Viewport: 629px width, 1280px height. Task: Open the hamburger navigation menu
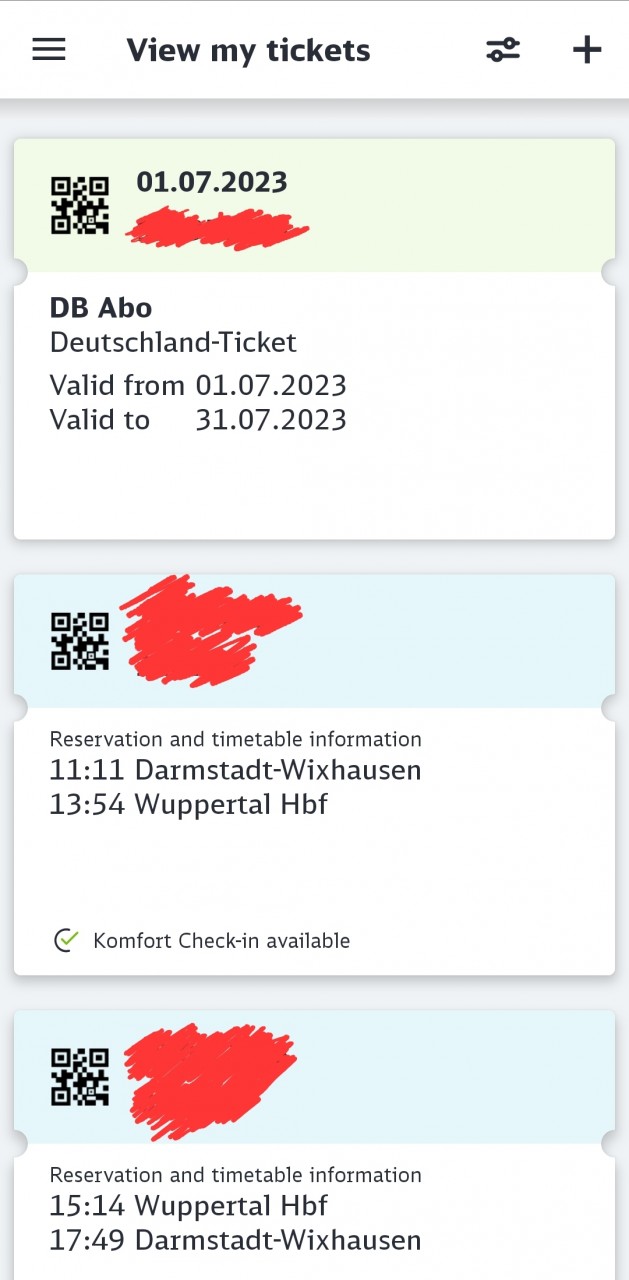point(49,50)
